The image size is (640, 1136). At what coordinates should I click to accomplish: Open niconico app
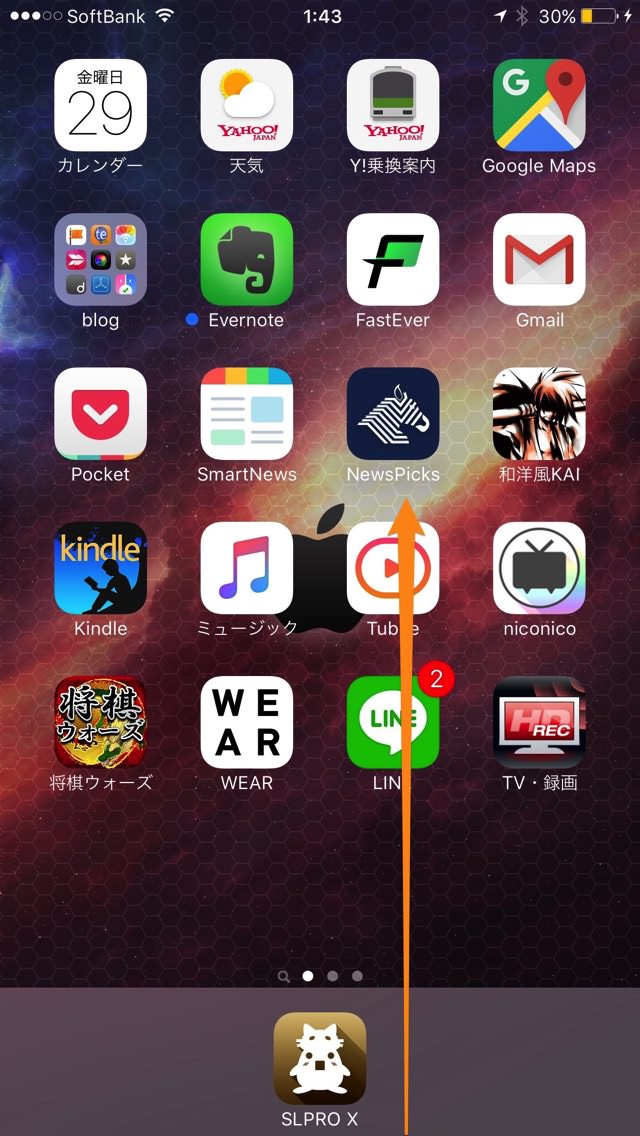pos(539,568)
